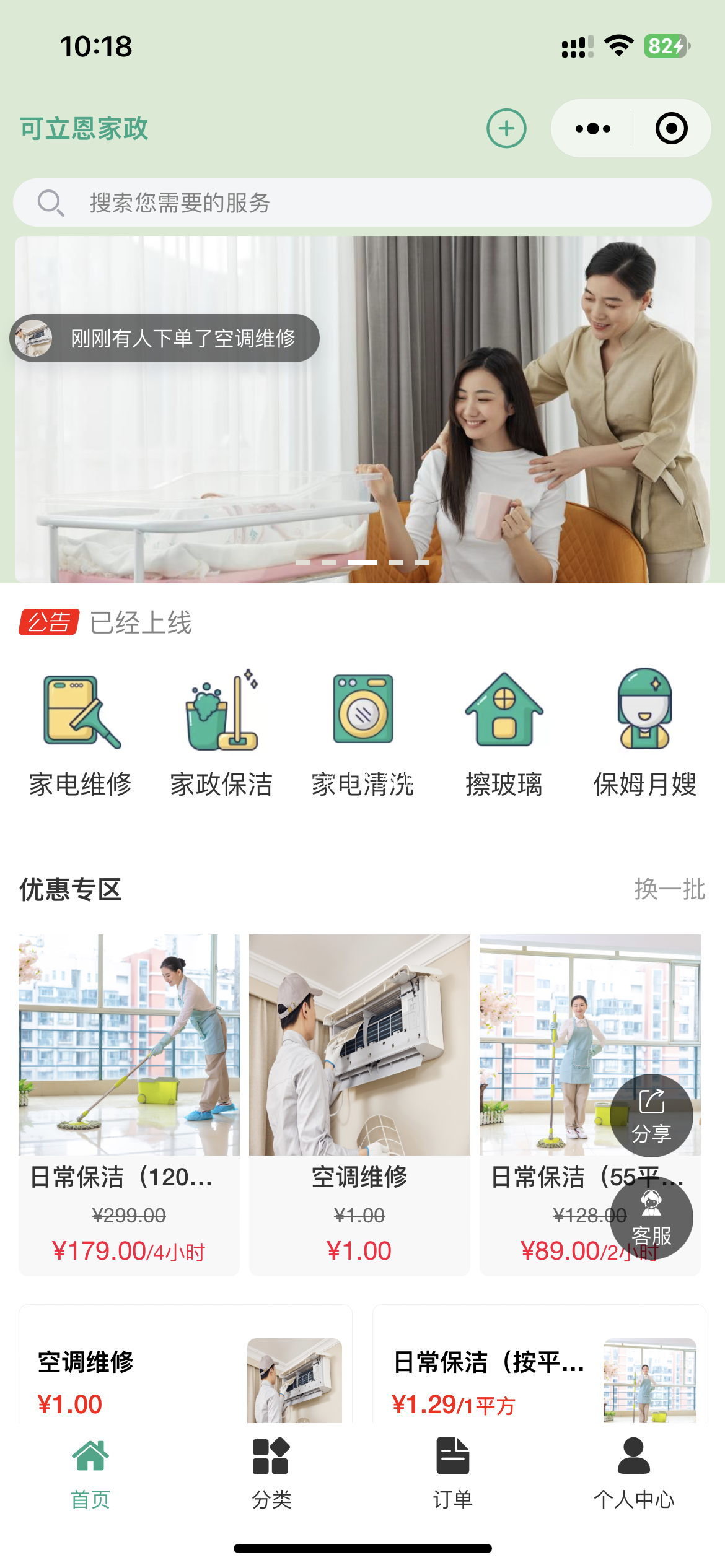Close the mini program via the circle button
This screenshot has height=1568, width=725.
[671, 129]
